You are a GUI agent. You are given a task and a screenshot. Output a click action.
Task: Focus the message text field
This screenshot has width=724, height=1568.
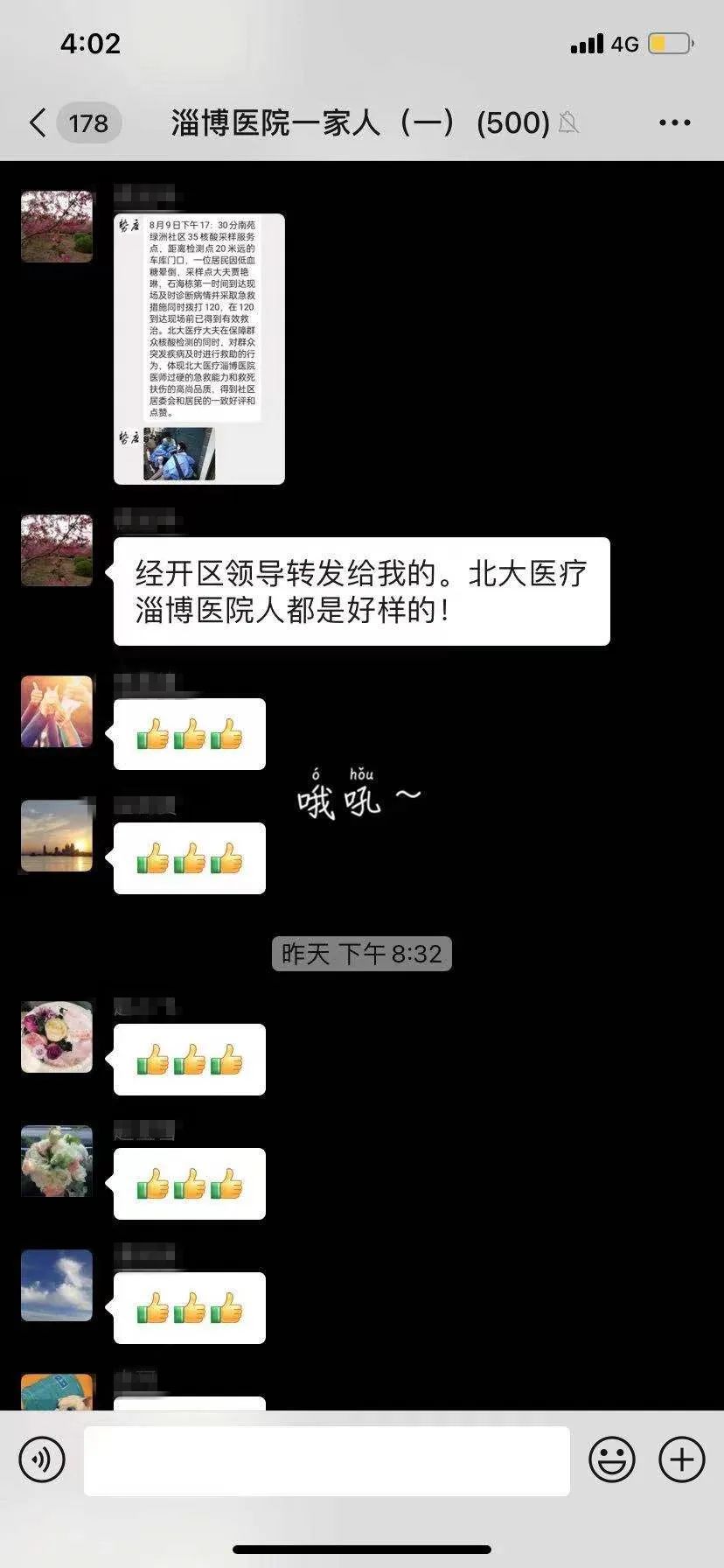(326, 1460)
